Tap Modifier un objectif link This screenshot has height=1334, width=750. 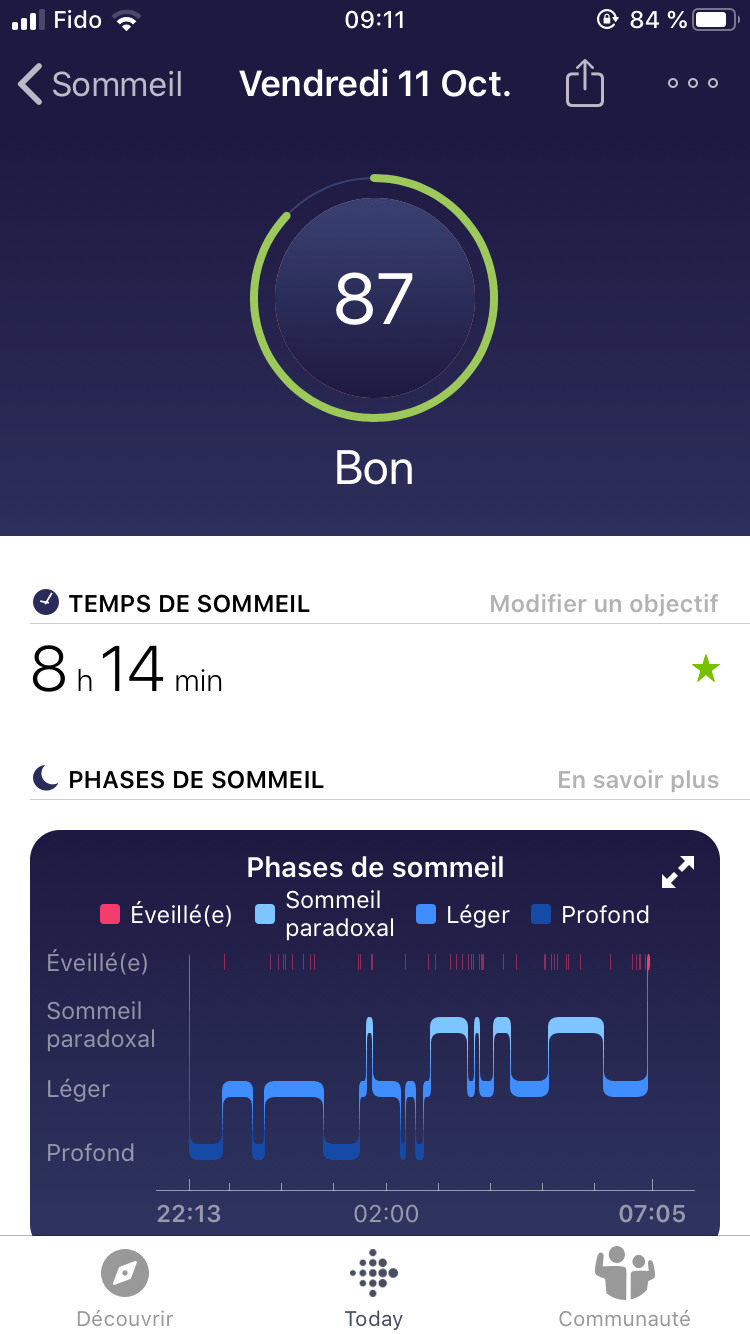tap(604, 604)
